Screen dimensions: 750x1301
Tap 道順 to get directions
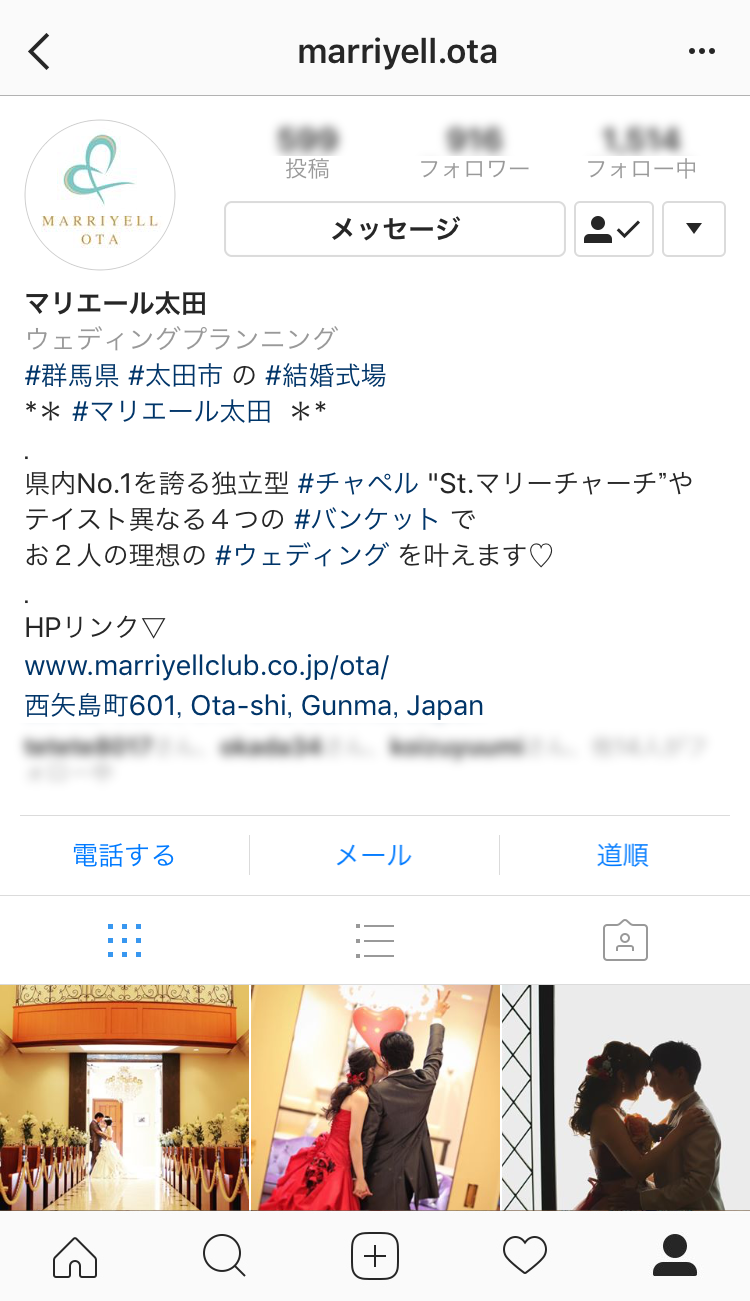[x=623, y=855]
